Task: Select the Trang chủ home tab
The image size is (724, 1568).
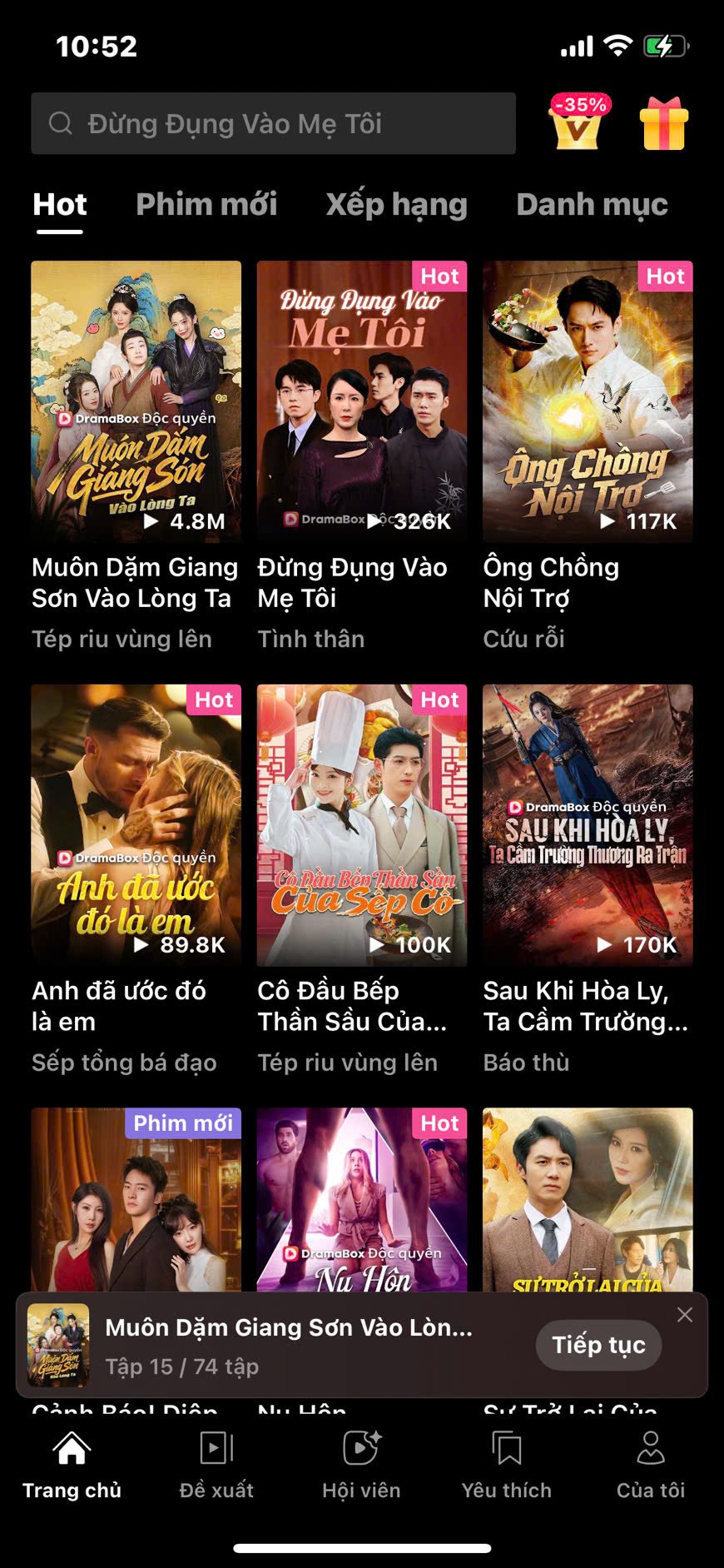Action: [x=72, y=1466]
